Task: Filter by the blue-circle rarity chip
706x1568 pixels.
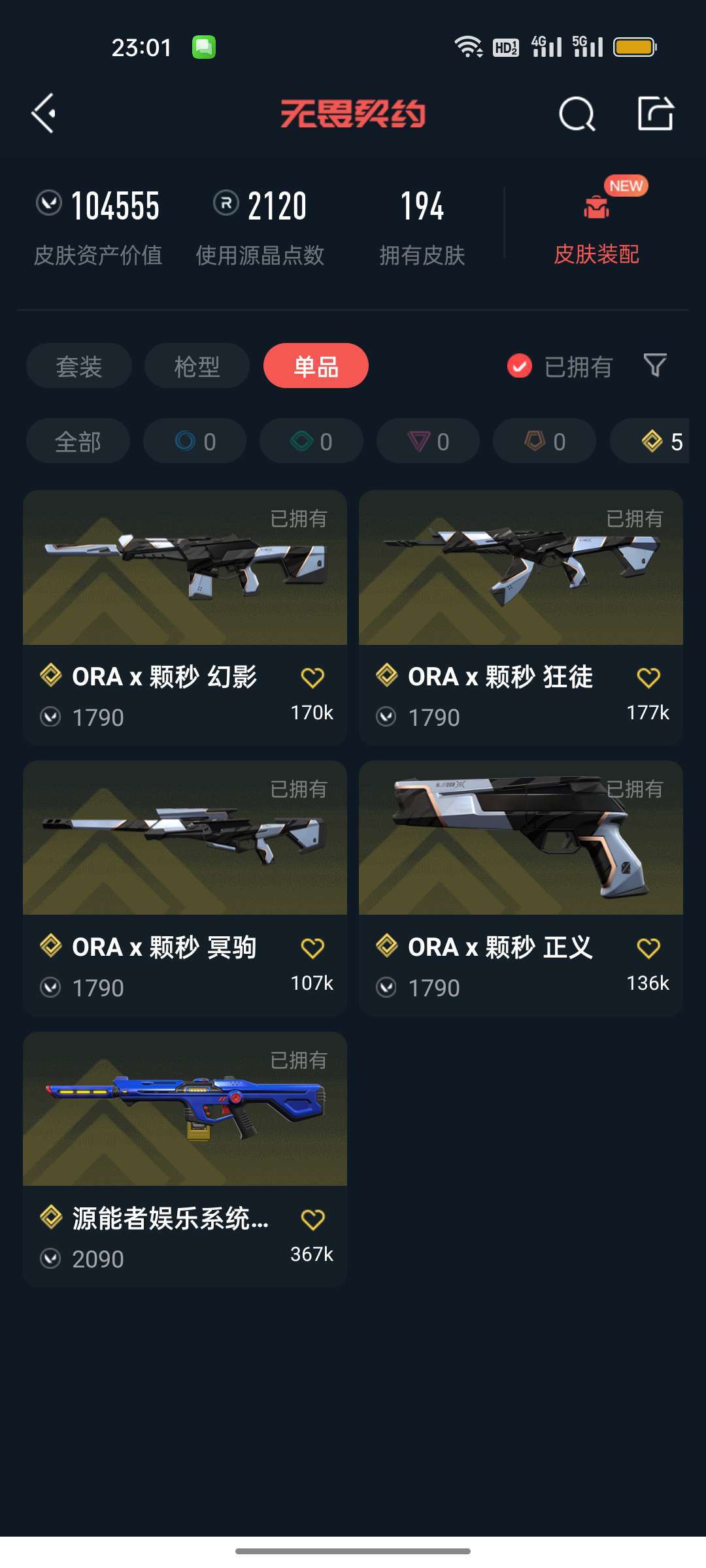Action: [x=195, y=442]
